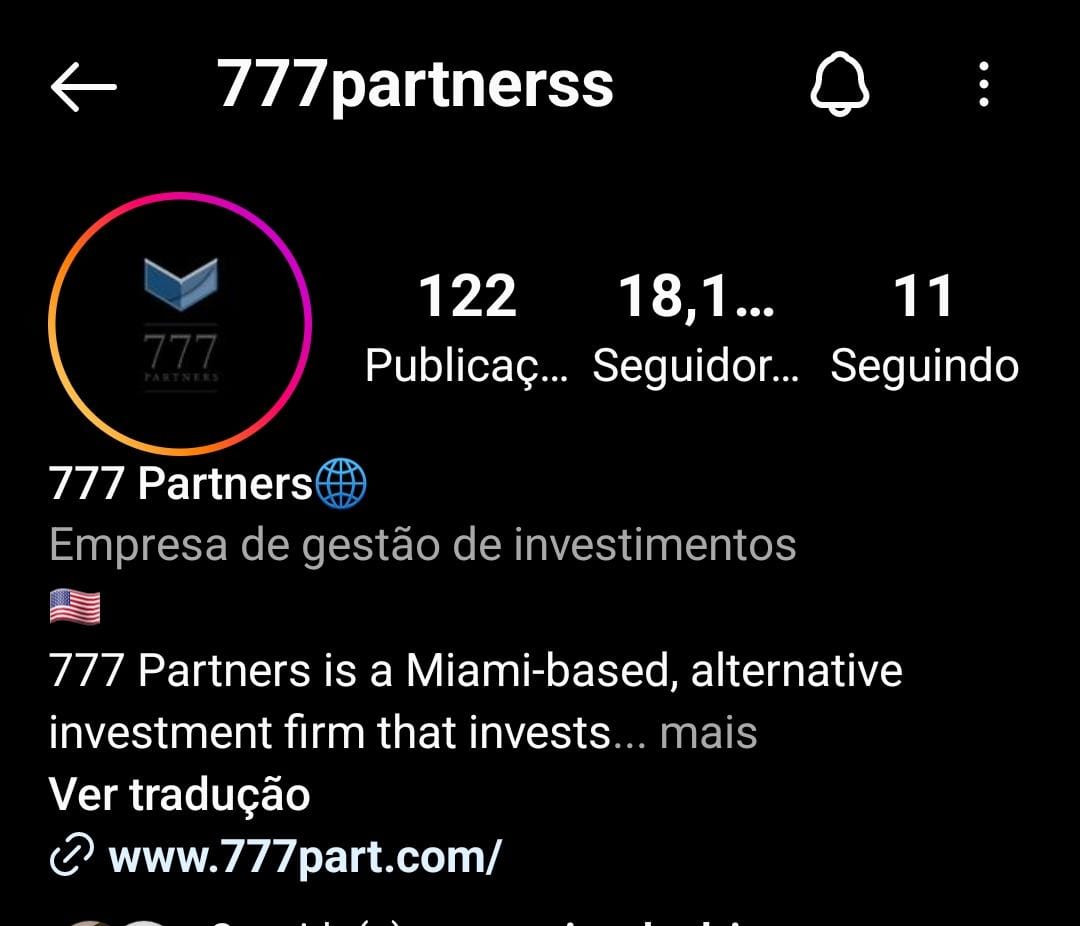
Task: Open the notifications bell for 777partnerss
Action: pos(839,85)
